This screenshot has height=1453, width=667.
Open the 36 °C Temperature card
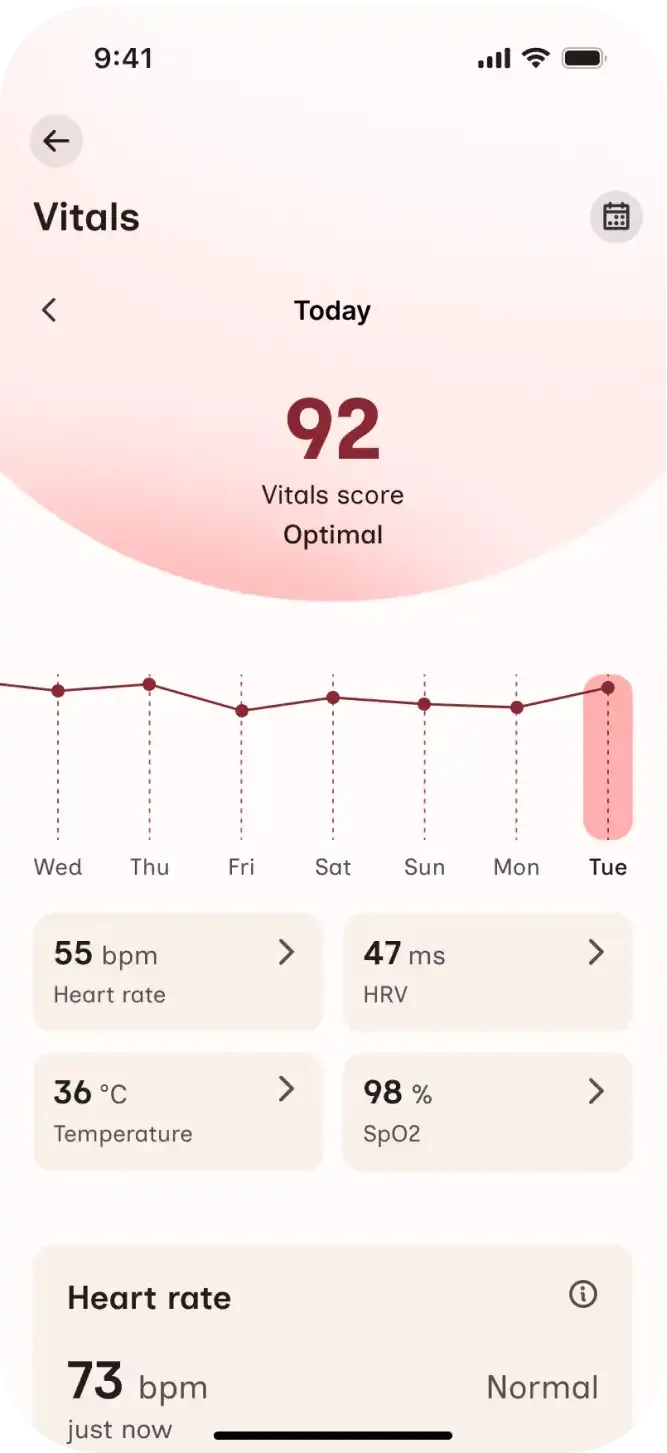178,1111
